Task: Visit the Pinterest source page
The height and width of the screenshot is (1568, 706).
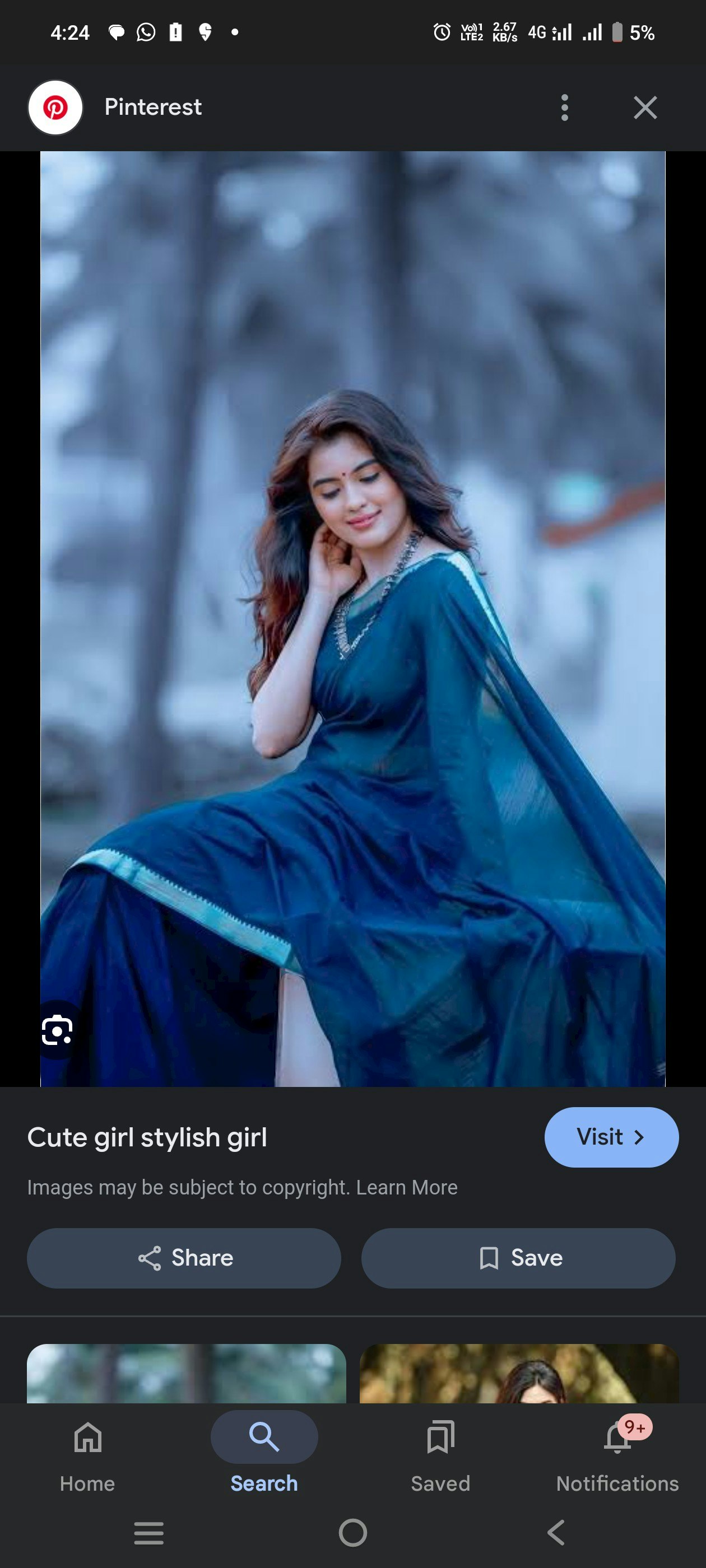Action: click(611, 1136)
